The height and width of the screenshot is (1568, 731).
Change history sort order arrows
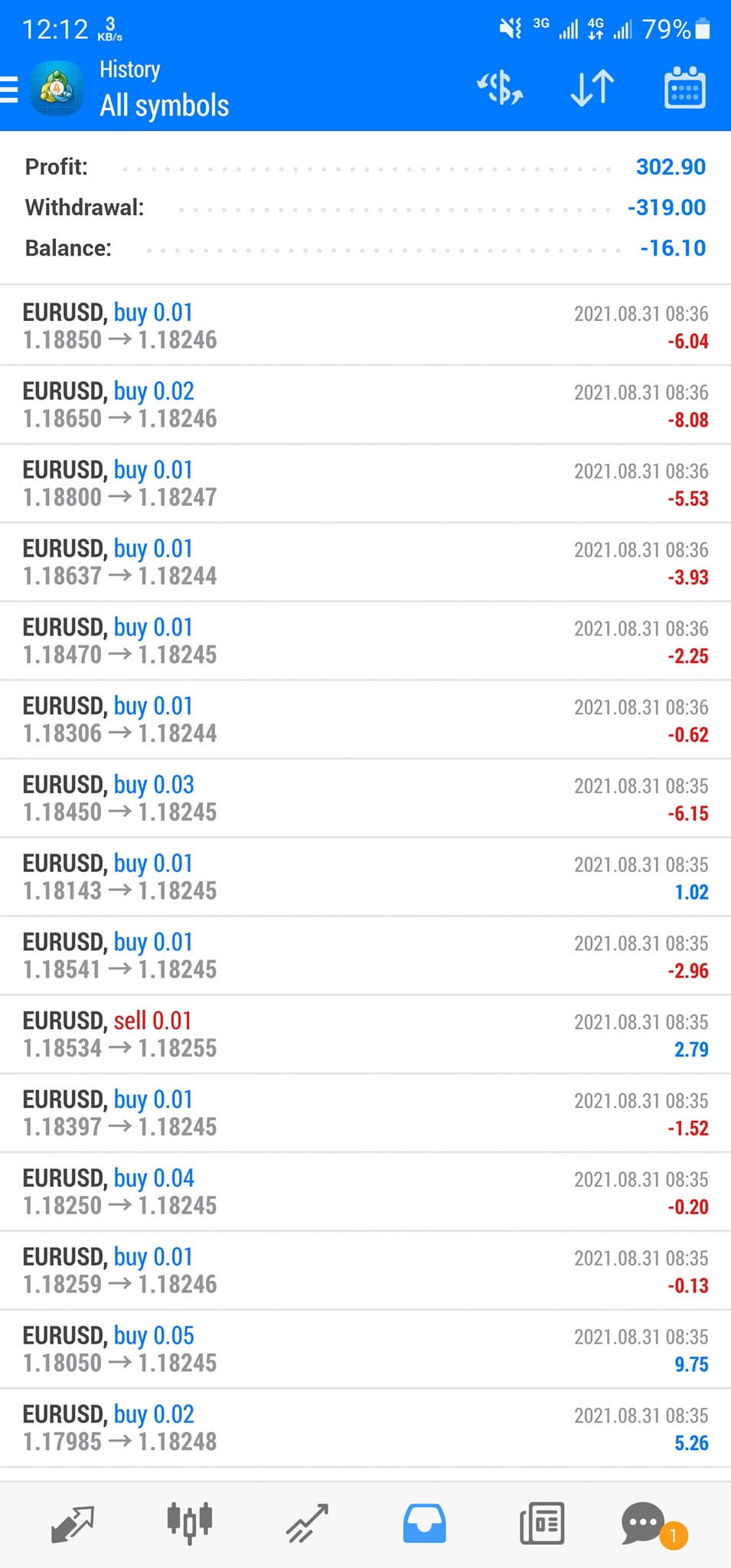pyautogui.click(x=592, y=88)
